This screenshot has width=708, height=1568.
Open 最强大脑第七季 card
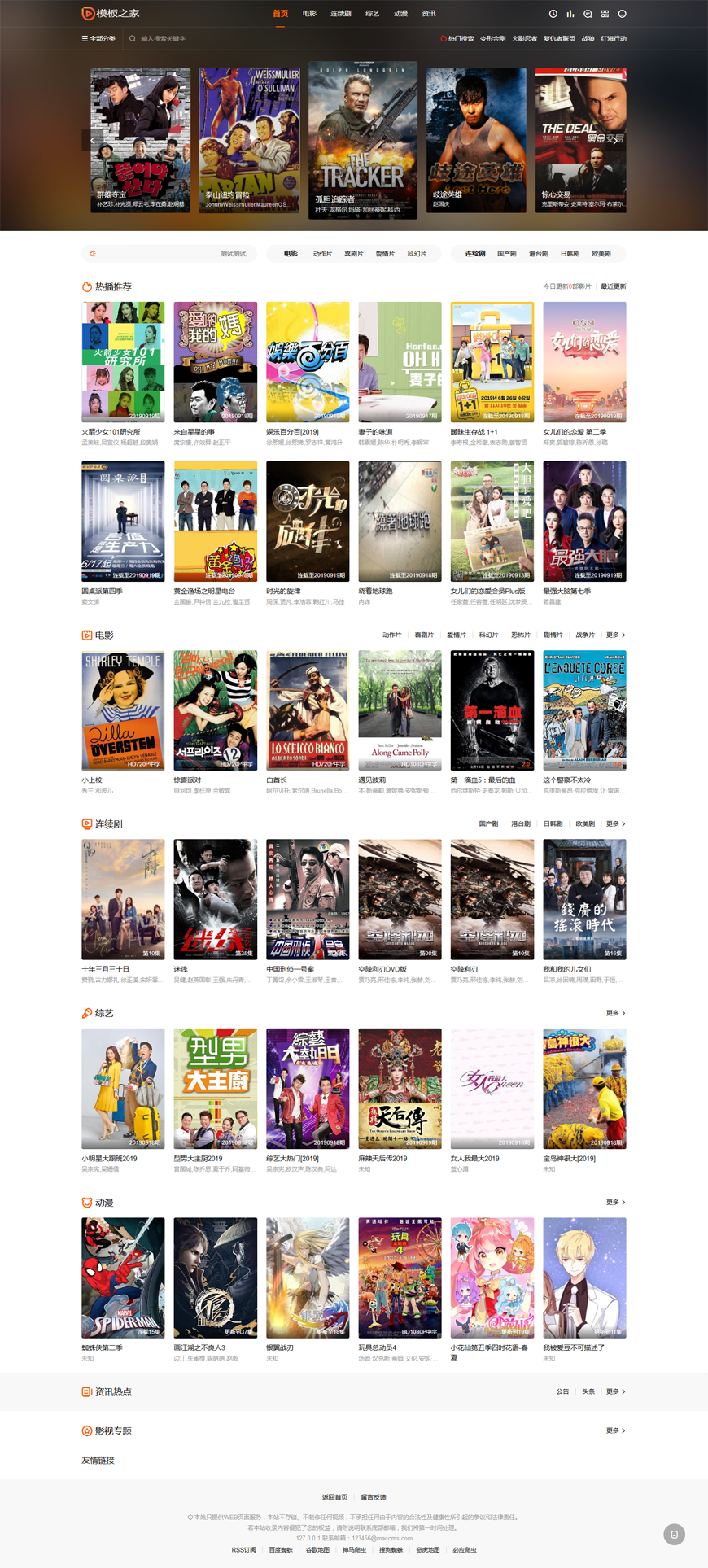584,522
